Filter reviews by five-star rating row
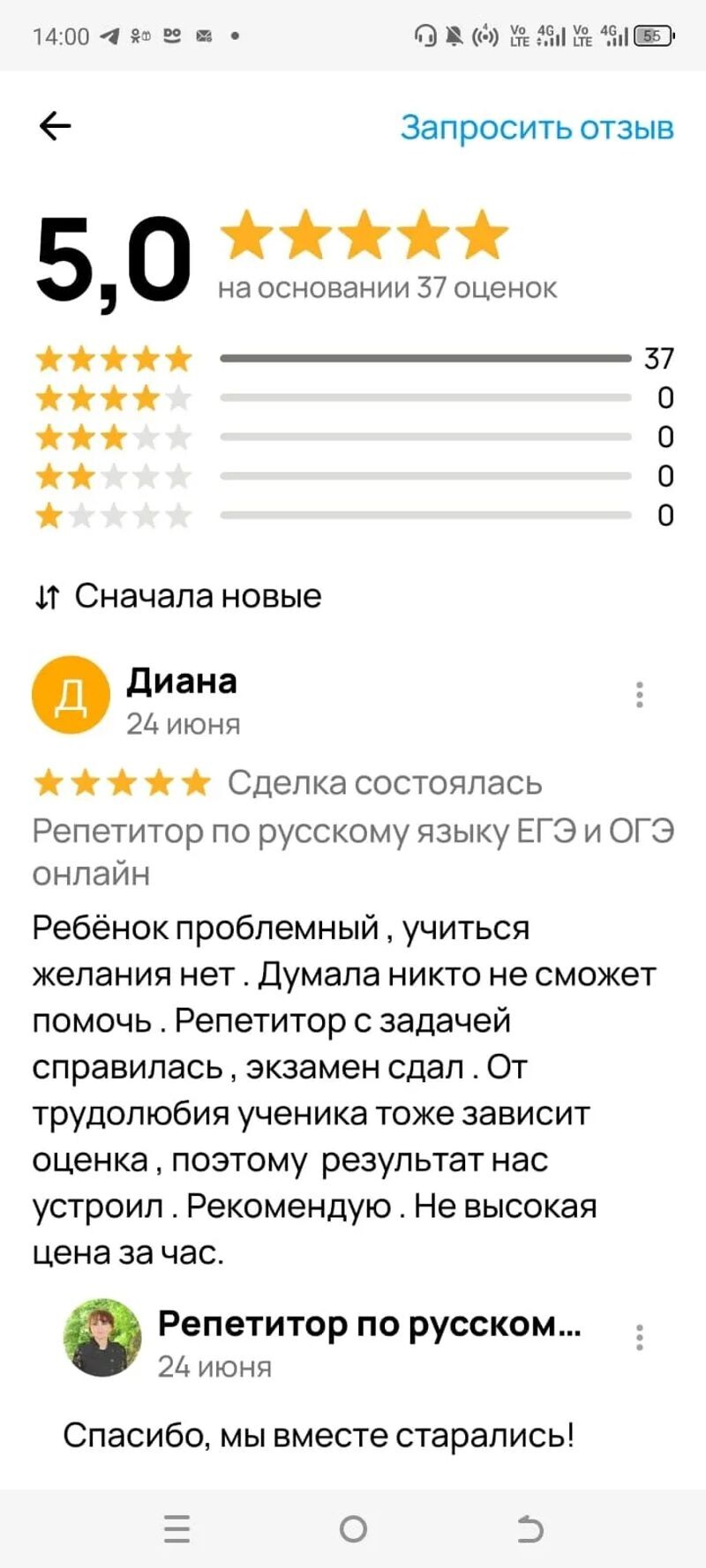Viewport: 706px width, 1568px height. click(x=353, y=359)
